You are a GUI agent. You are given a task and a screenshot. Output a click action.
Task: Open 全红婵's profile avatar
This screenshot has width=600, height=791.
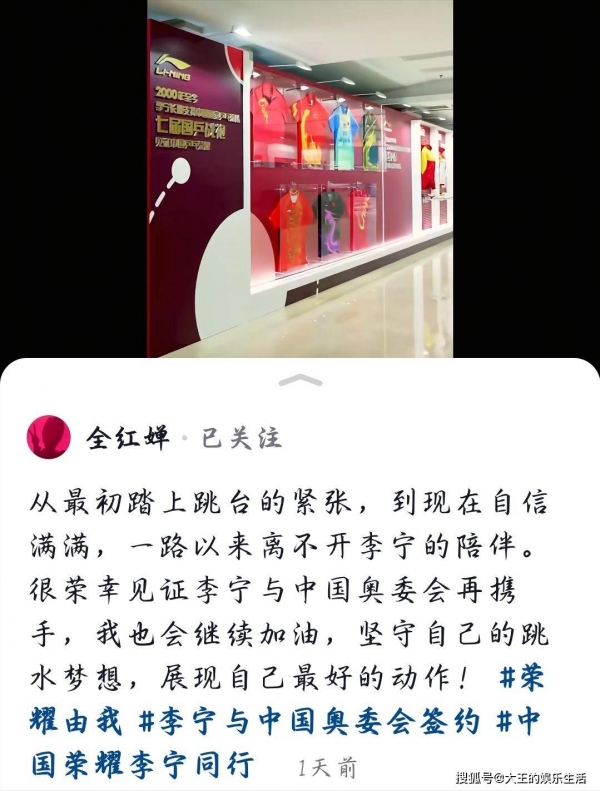(x=48, y=437)
